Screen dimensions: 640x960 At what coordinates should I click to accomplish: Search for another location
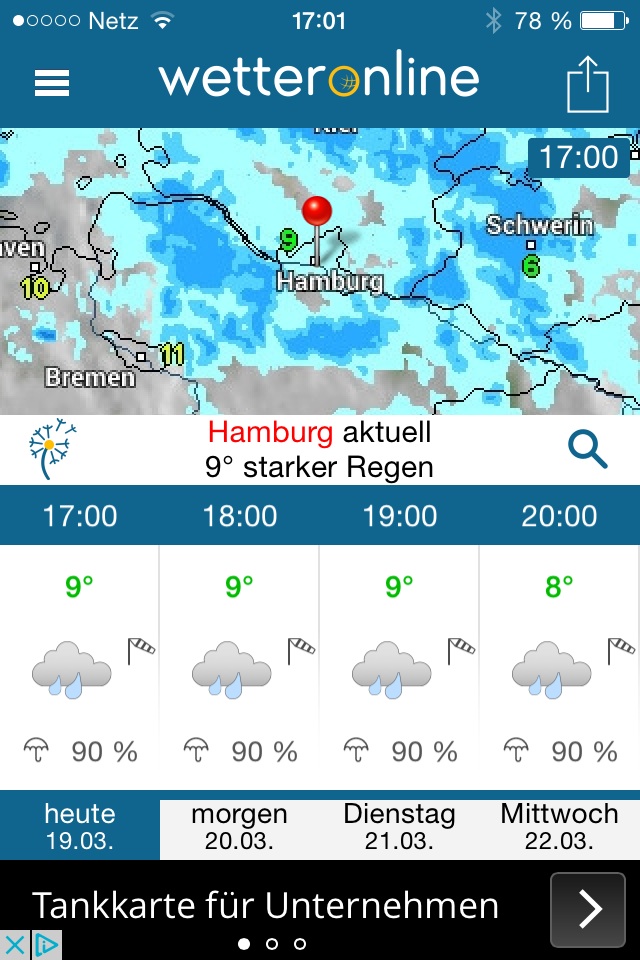tap(588, 450)
